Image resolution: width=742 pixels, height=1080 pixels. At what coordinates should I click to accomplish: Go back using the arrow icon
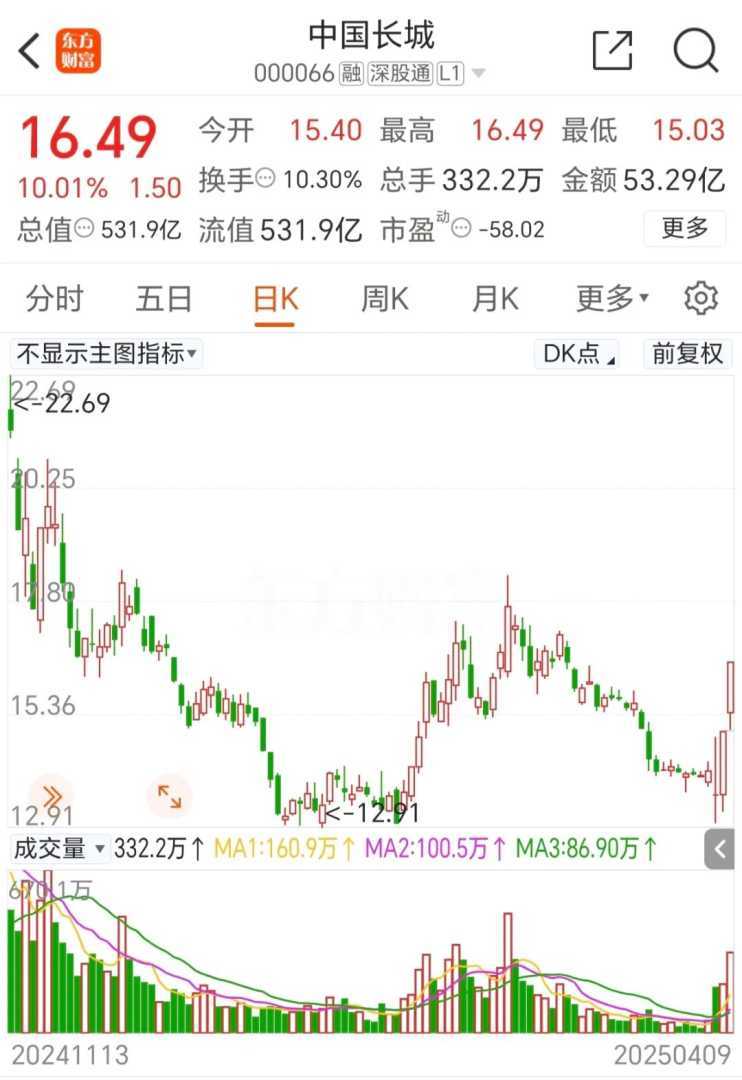click(30, 51)
